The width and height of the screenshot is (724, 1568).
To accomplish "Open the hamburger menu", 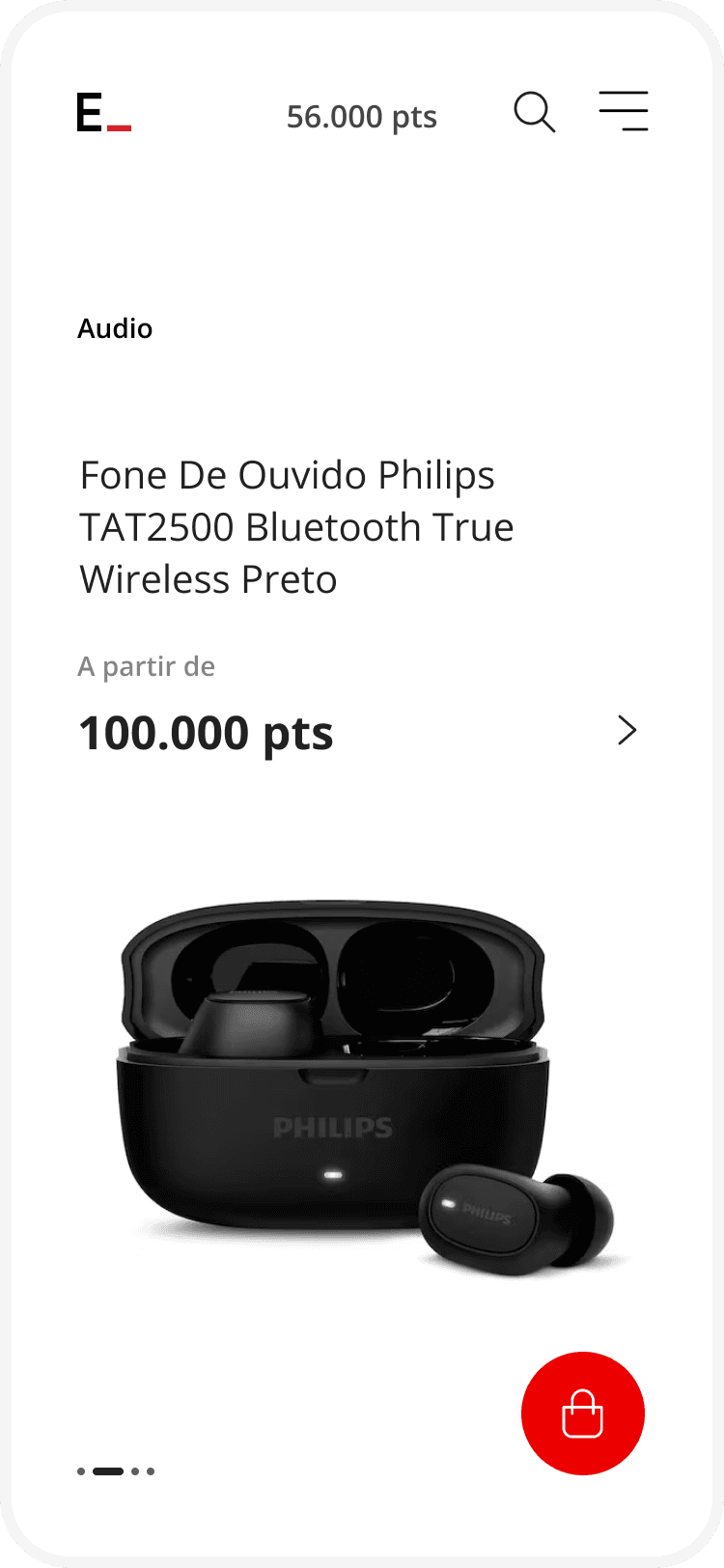I will [624, 111].
